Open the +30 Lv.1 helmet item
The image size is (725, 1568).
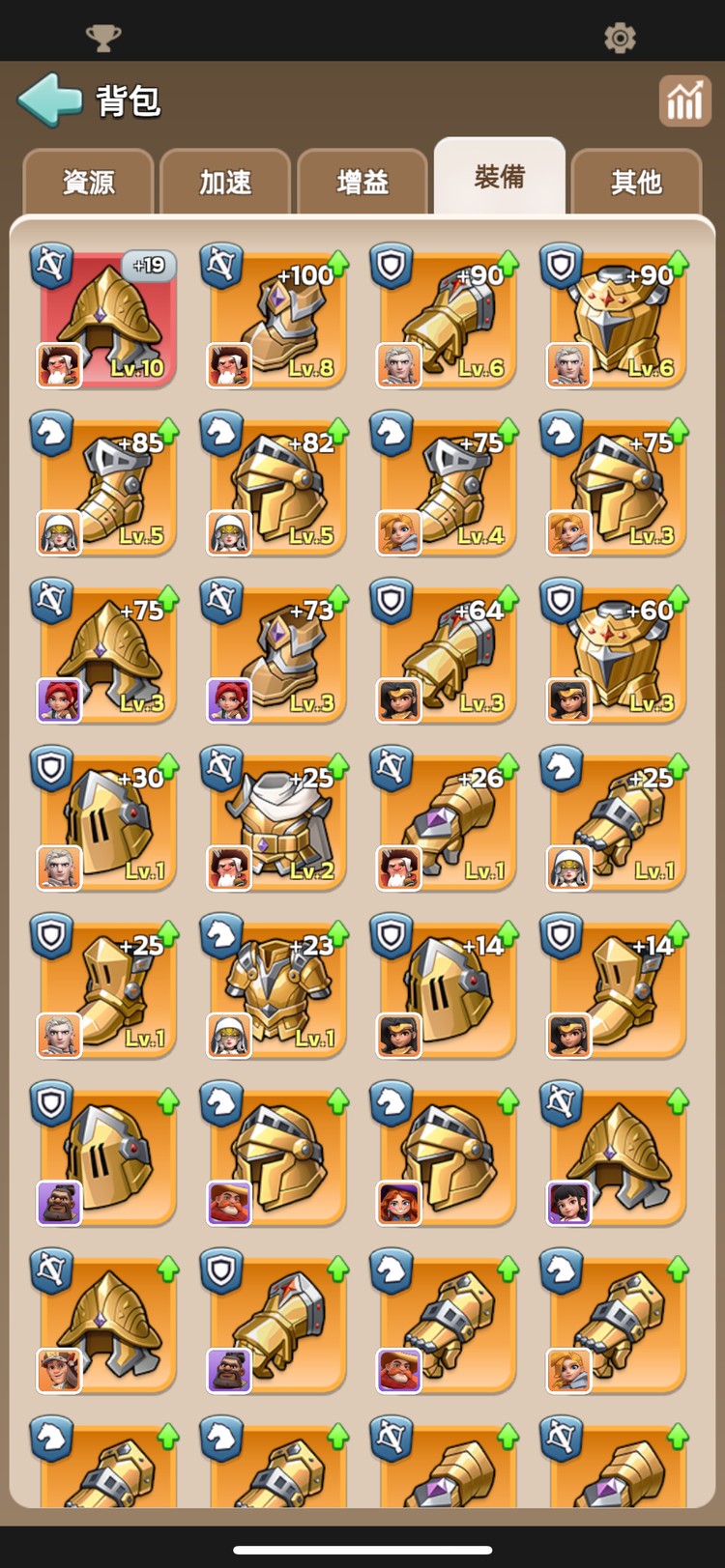pyautogui.click(x=107, y=821)
